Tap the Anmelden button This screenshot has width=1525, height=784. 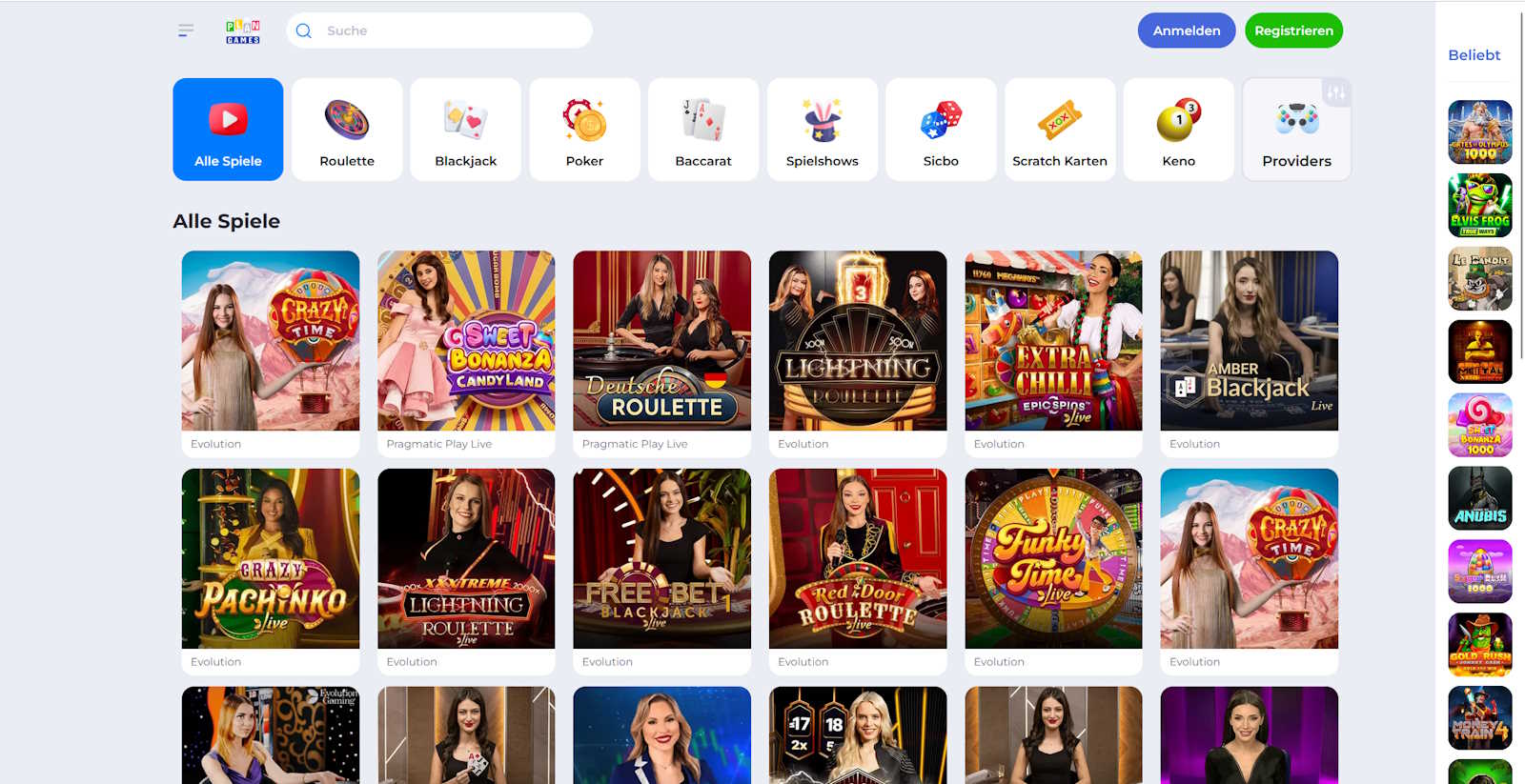(x=1186, y=30)
